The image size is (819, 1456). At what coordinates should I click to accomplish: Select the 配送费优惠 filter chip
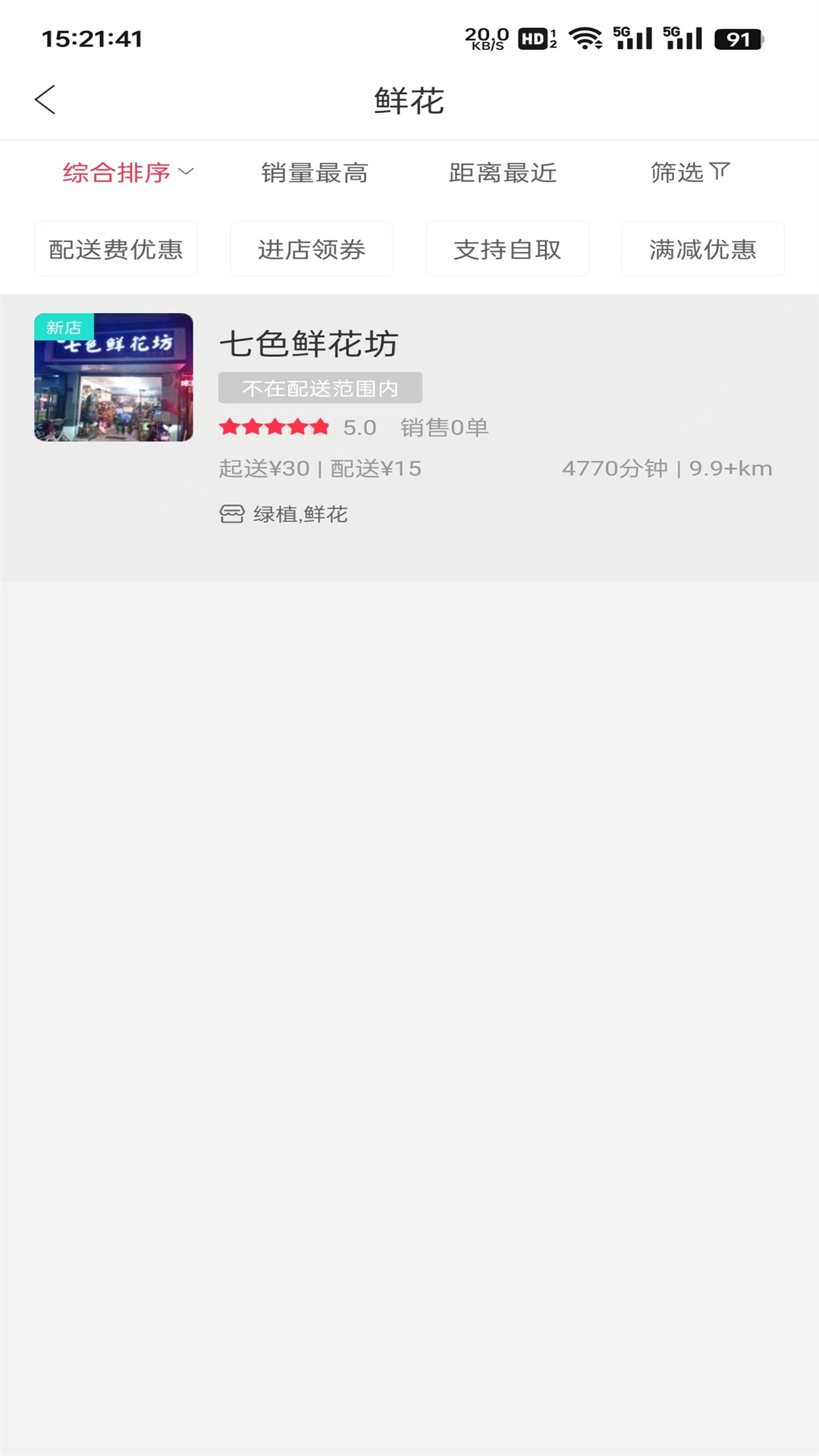click(x=116, y=249)
